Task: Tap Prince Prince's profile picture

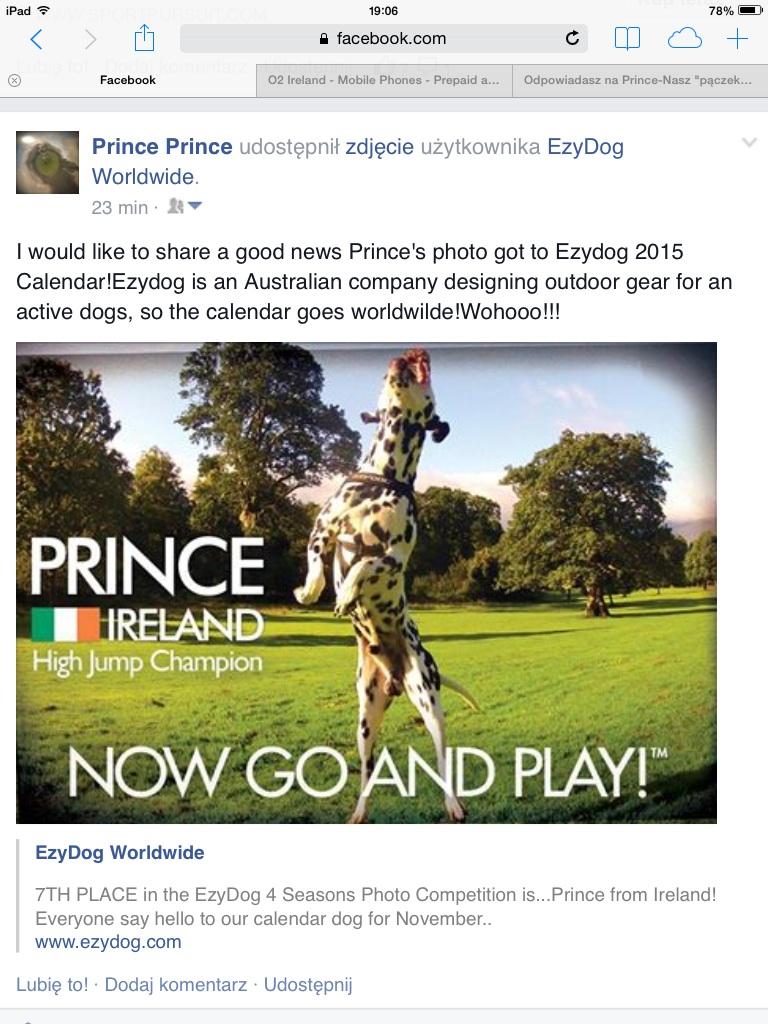Action: pos(47,162)
